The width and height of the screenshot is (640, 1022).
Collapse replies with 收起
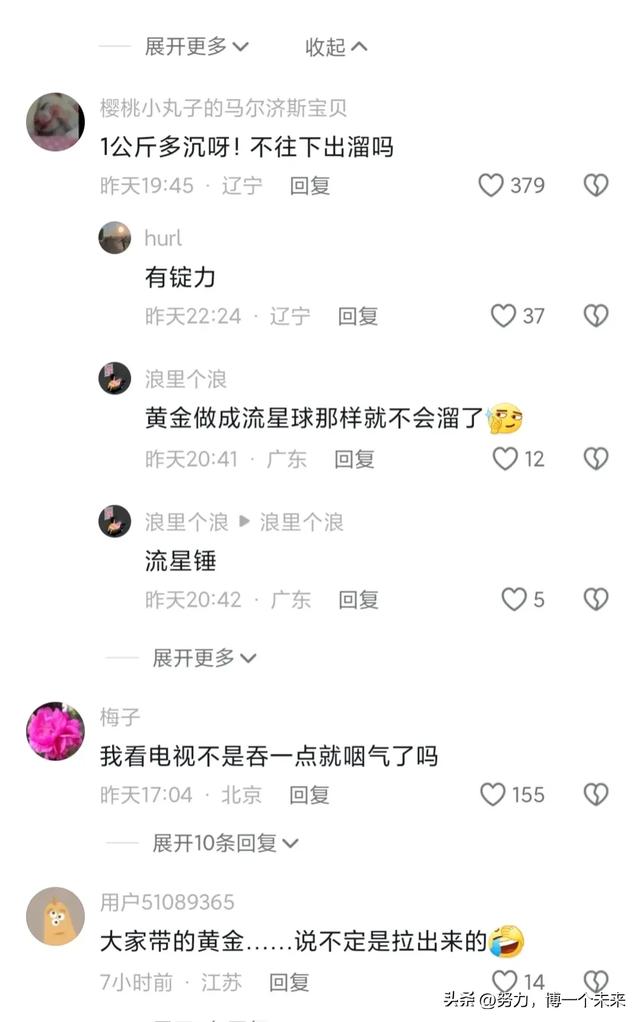(x=336, y=47)
